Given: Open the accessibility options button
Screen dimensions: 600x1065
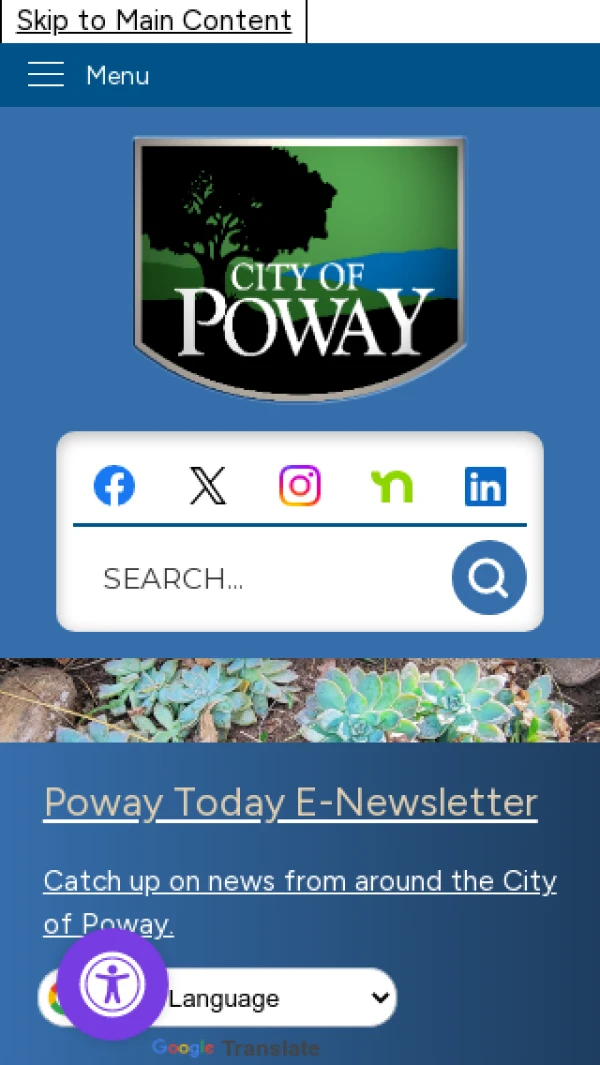Looking at the screenshot, I should point(112,985).
